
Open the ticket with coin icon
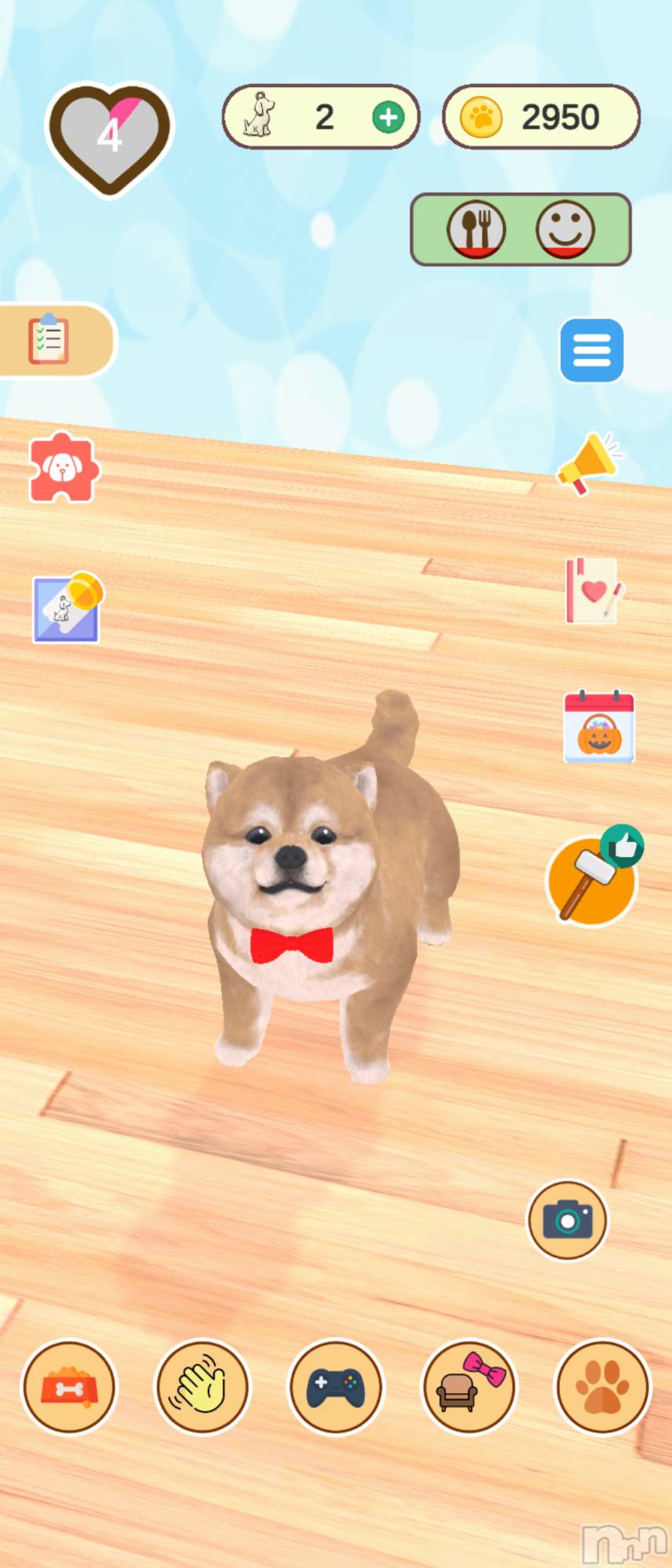pos(68,608)
